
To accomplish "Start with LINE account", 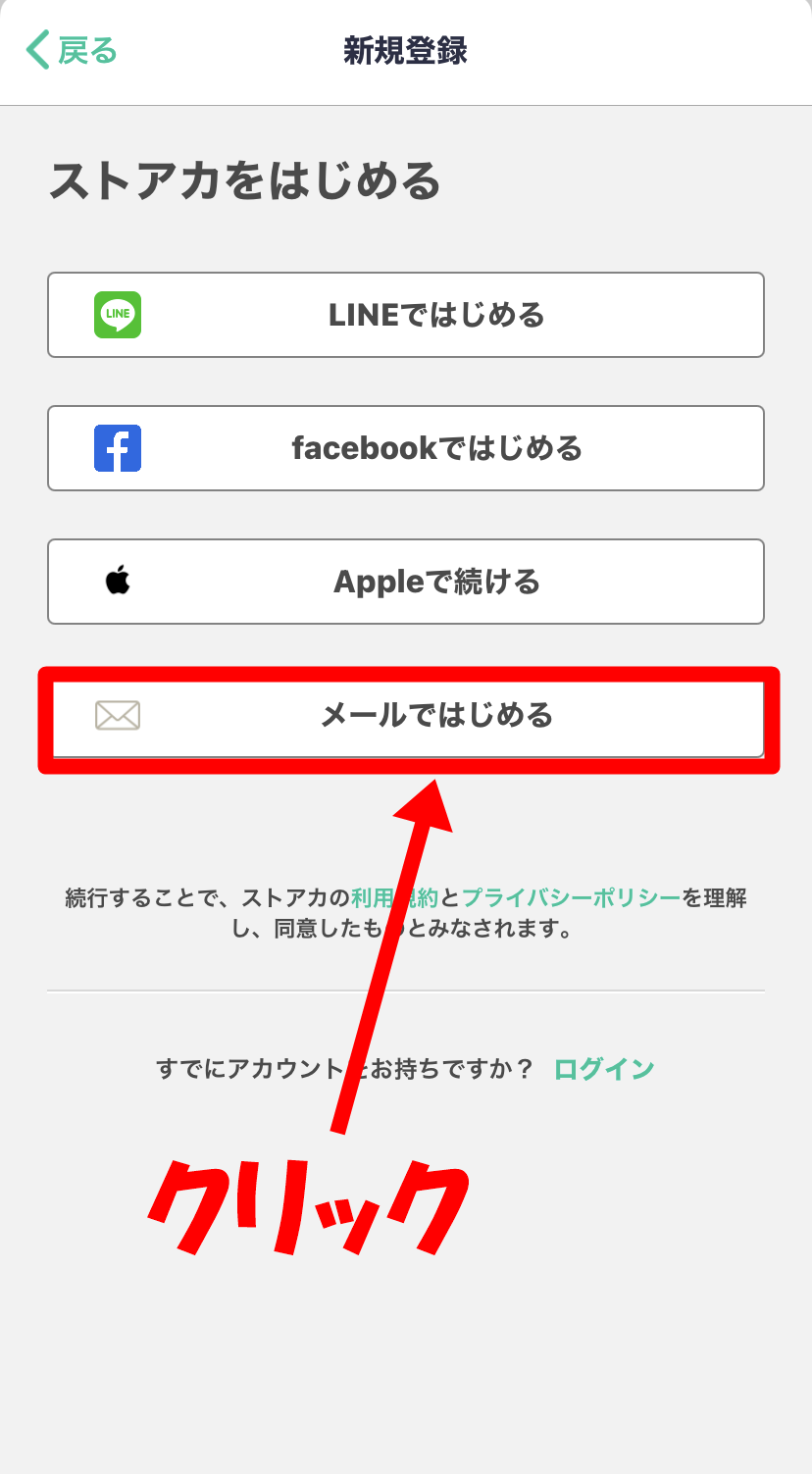I will point(405,315).
